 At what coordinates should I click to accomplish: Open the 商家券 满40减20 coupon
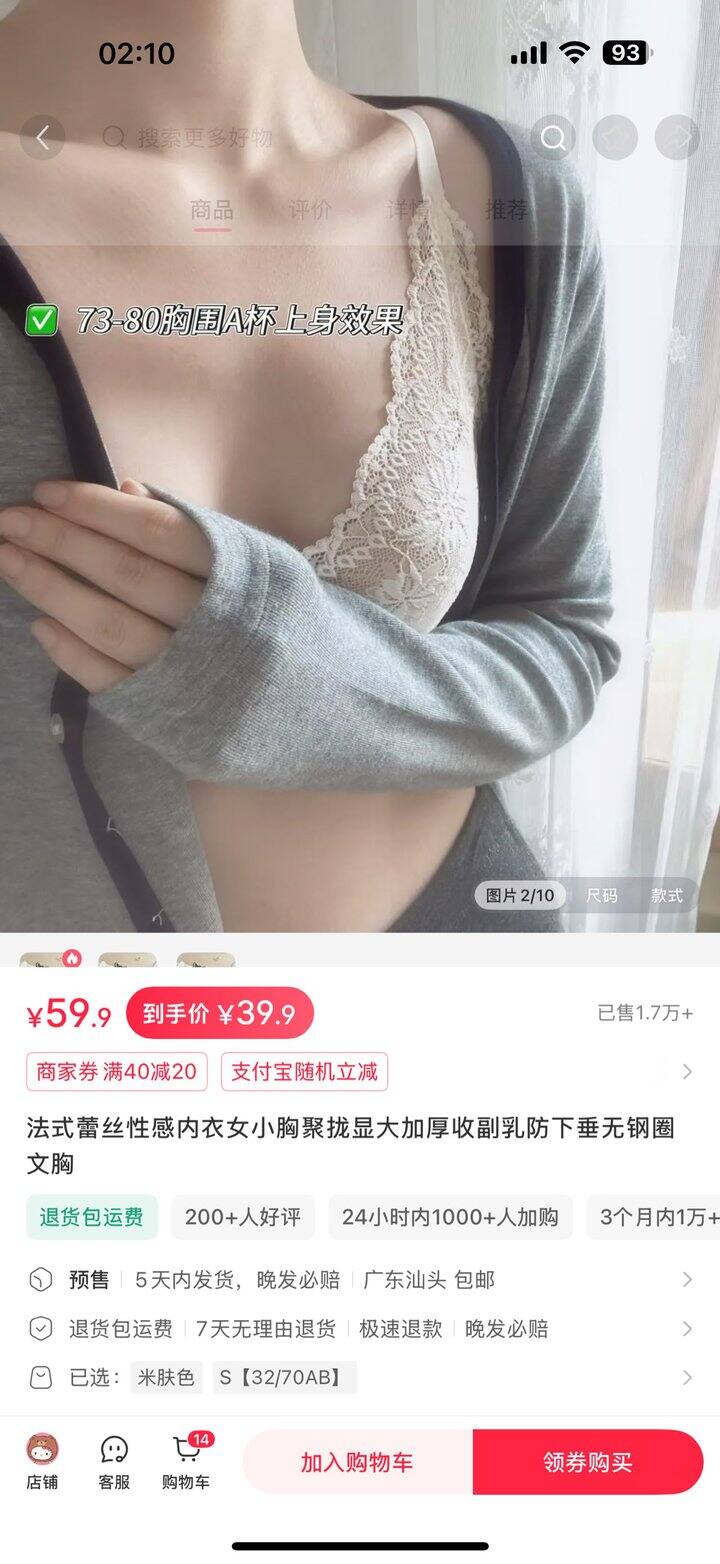coord(117,1072)
